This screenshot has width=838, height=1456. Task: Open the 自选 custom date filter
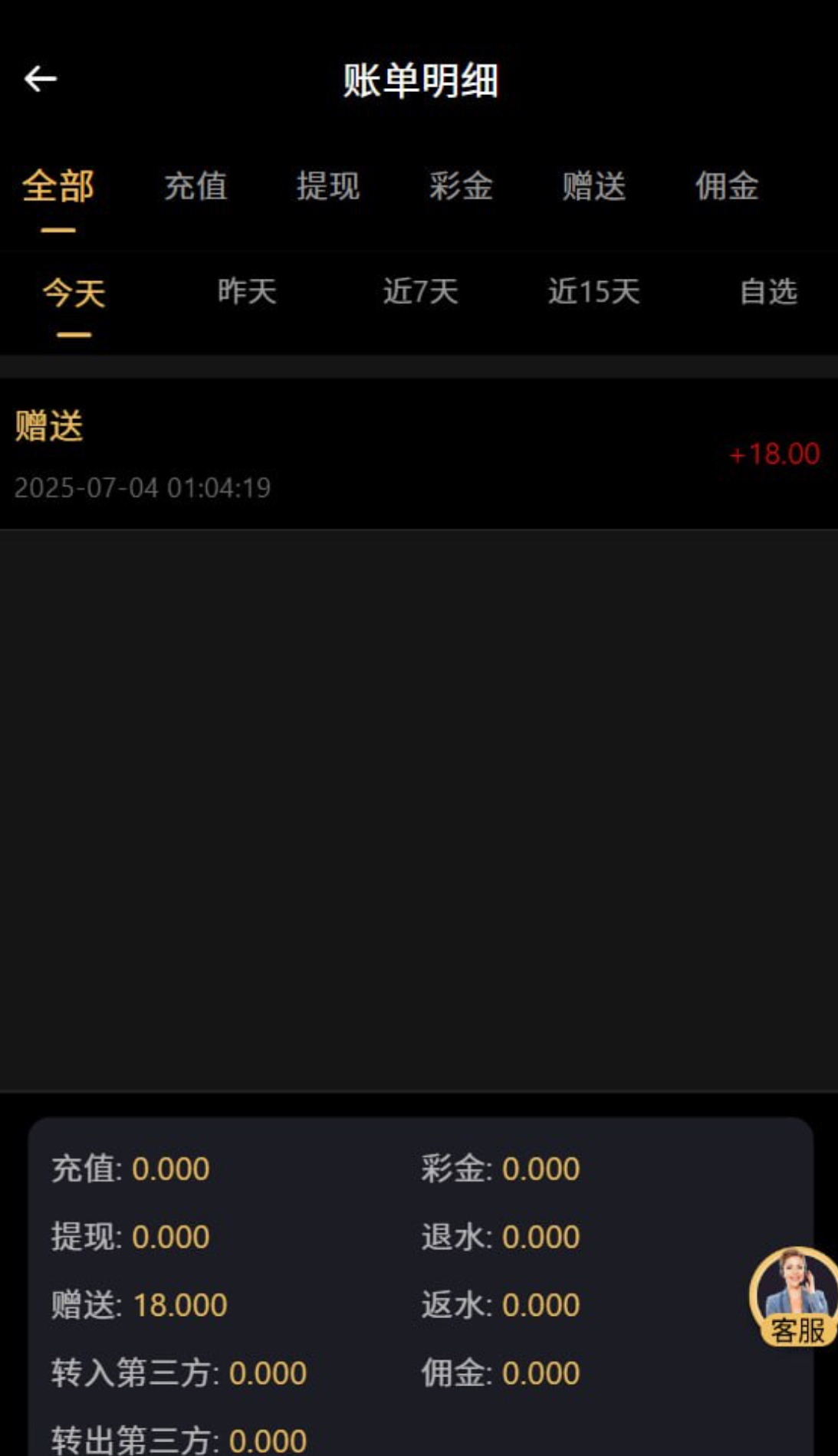tap(768, 292)
